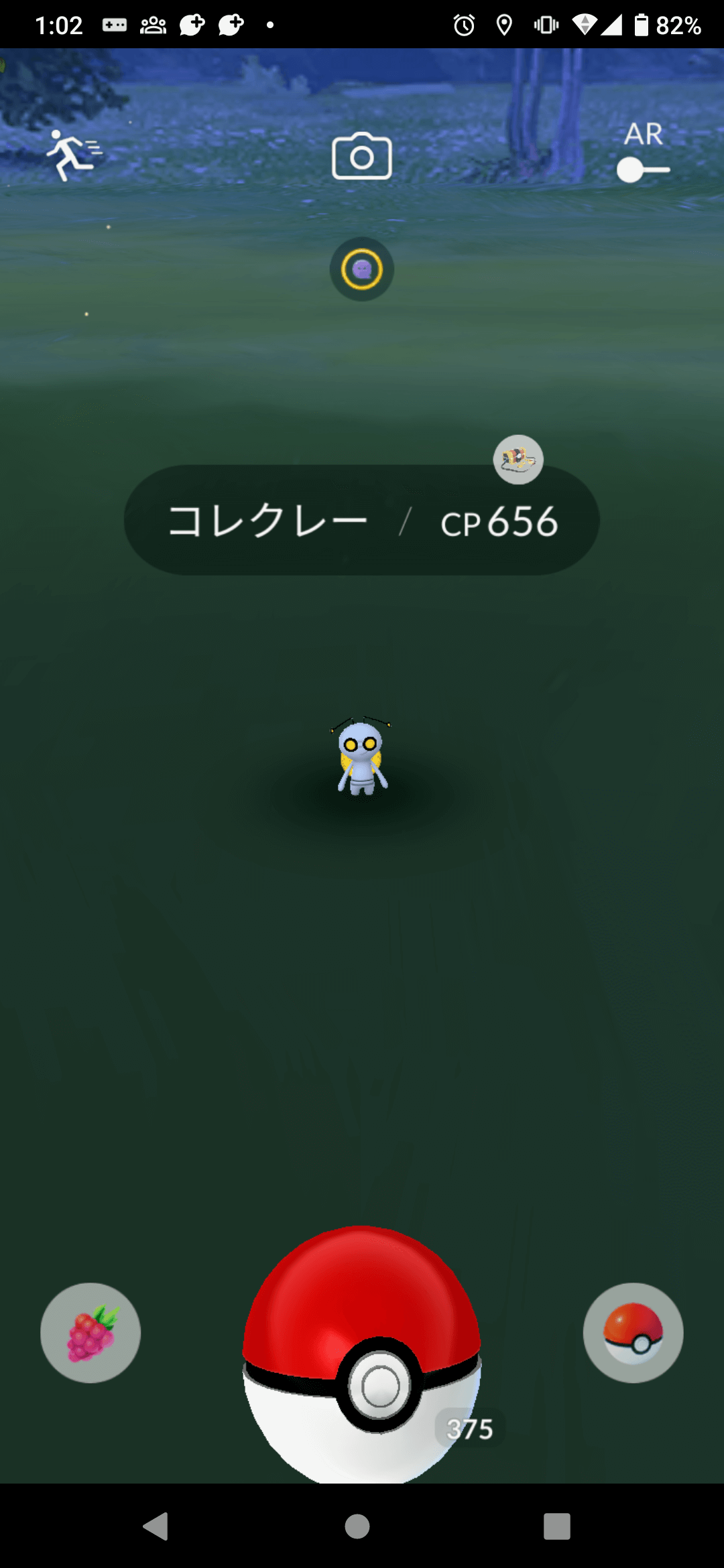
Task: Tap the buddy Pokémon indicator icon
Action: 362,269
